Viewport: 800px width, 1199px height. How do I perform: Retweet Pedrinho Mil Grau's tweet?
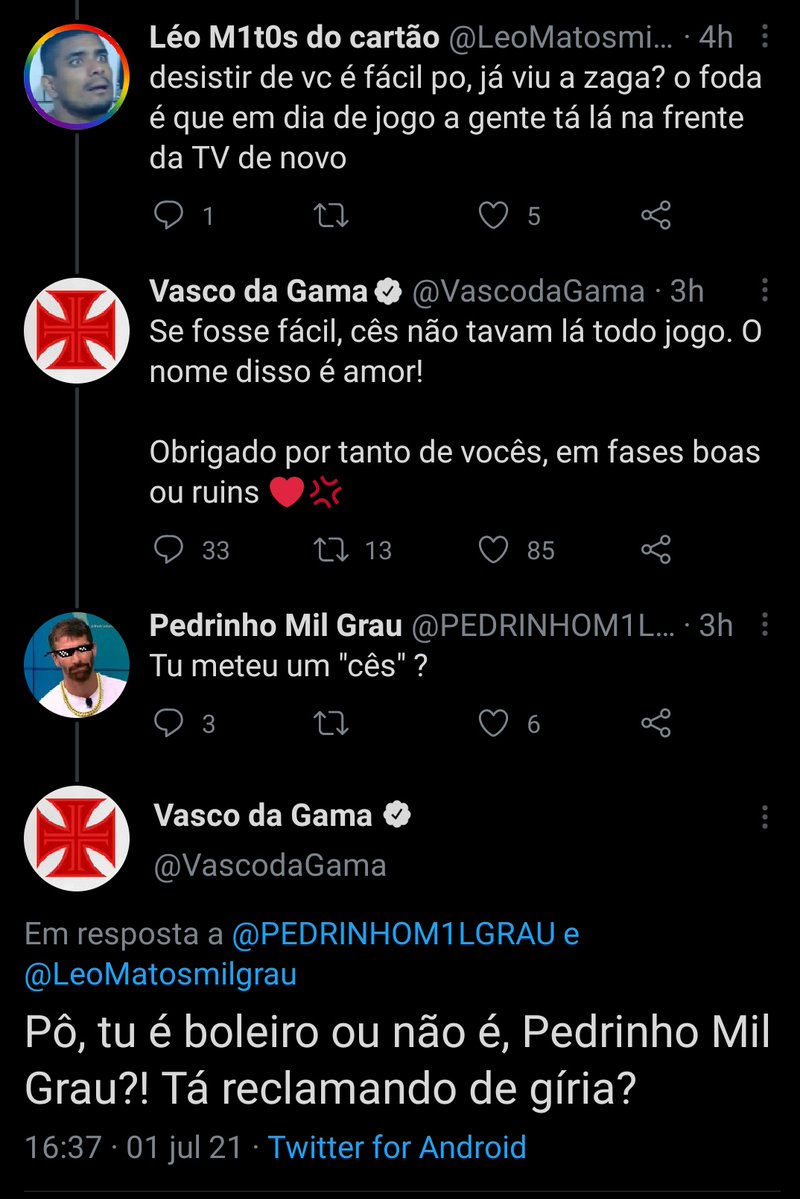coord(326,723)
